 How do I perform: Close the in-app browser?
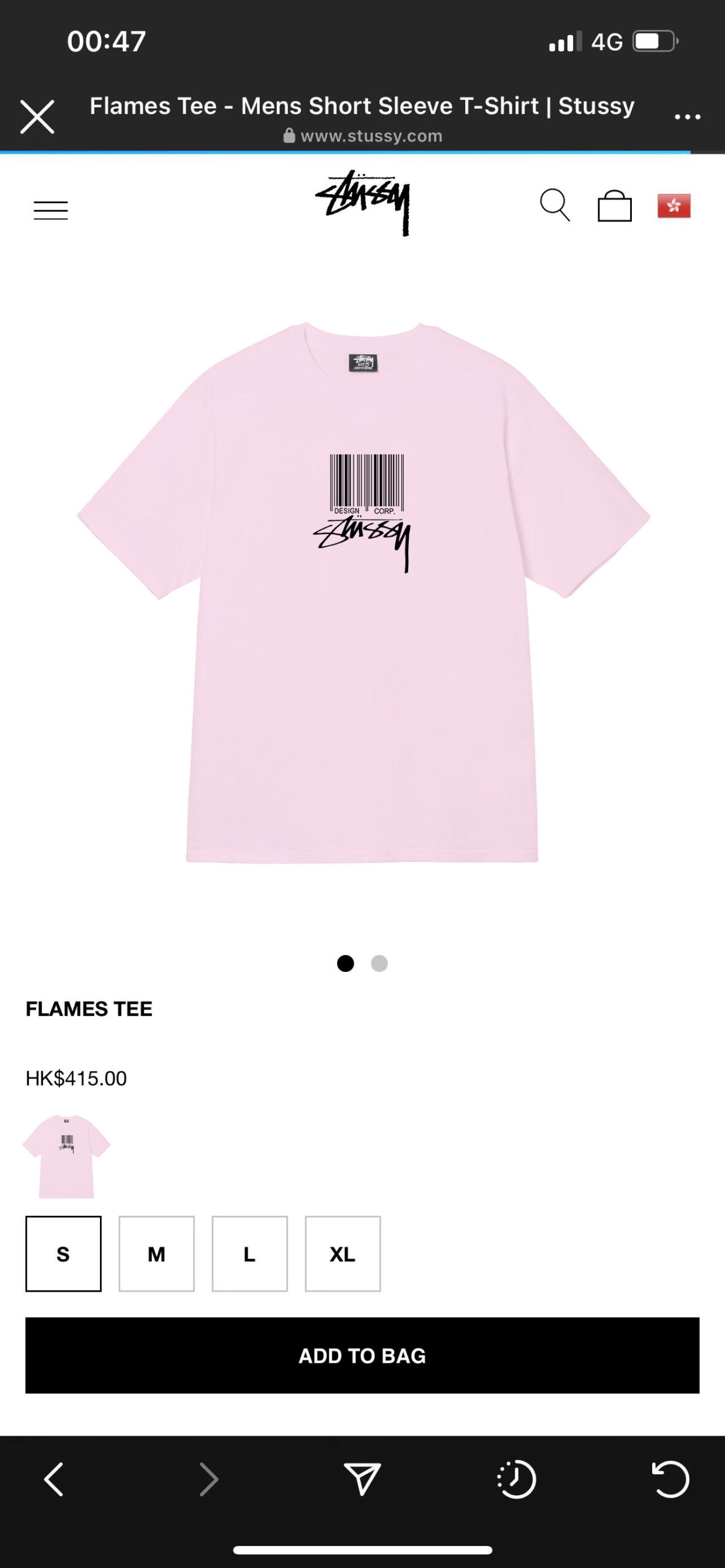pos(37,116)
